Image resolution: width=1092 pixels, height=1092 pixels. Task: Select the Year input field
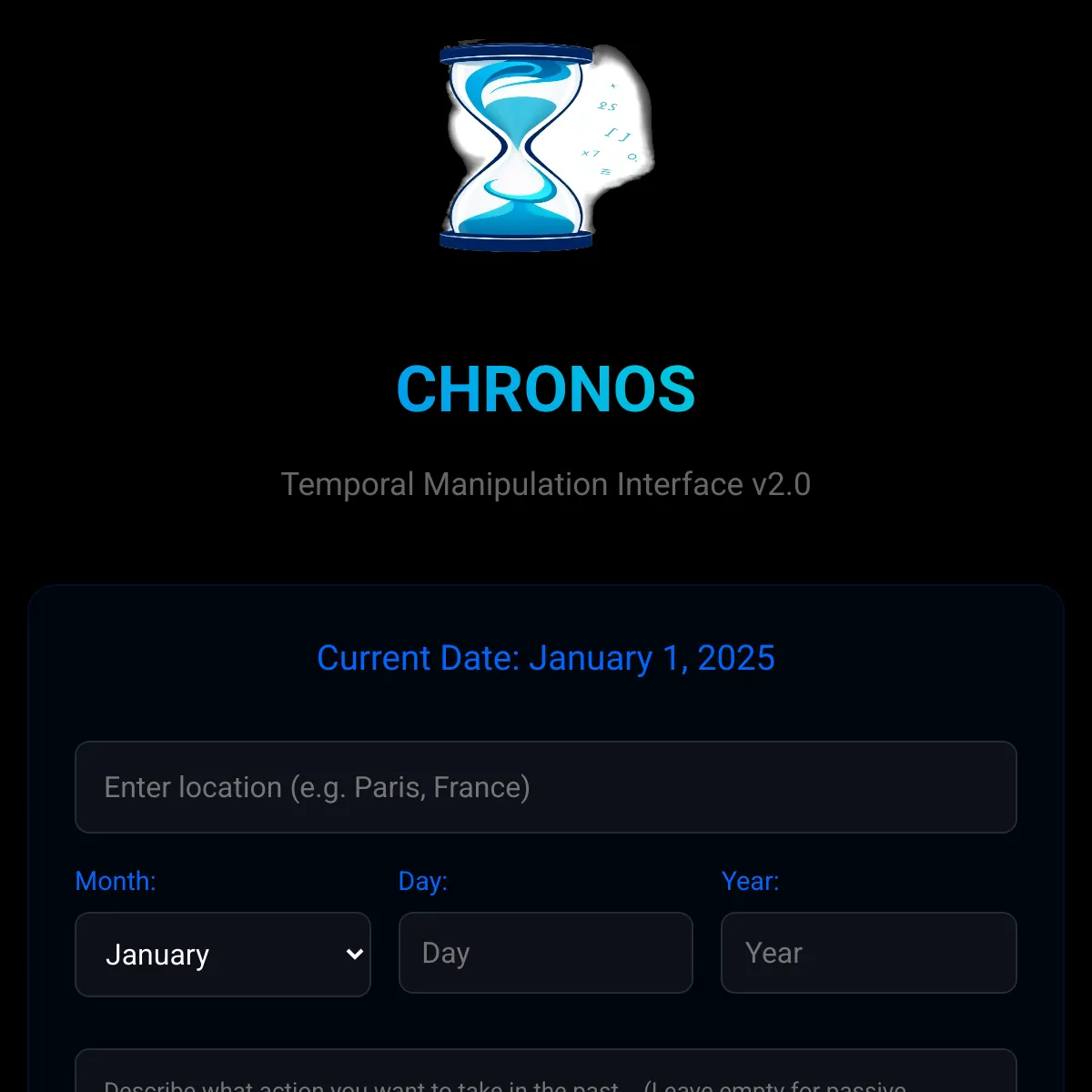[868, 953]
